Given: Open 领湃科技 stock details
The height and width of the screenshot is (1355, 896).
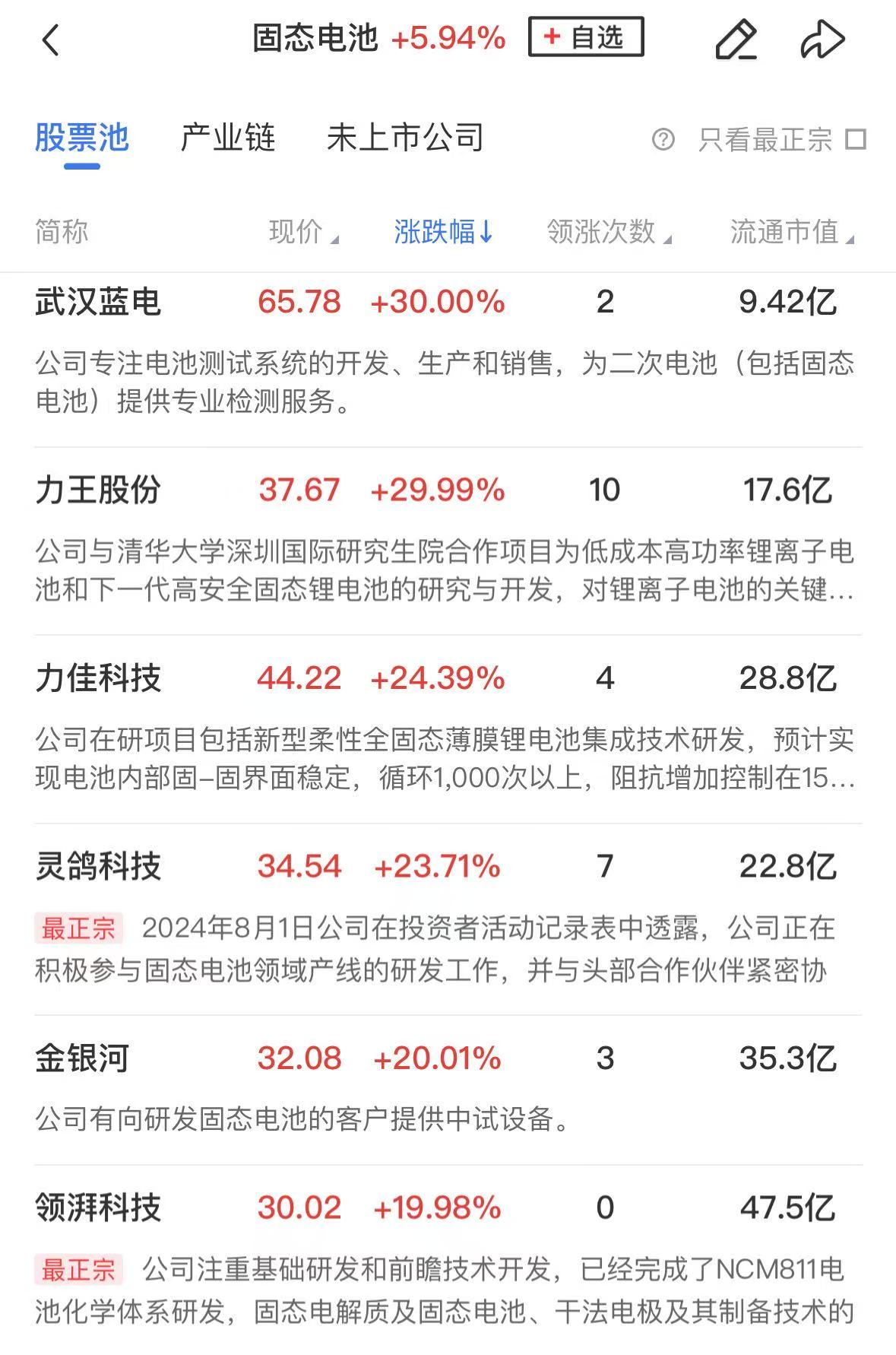Looking at the screenshot, I should click(x=98, y=1207).
